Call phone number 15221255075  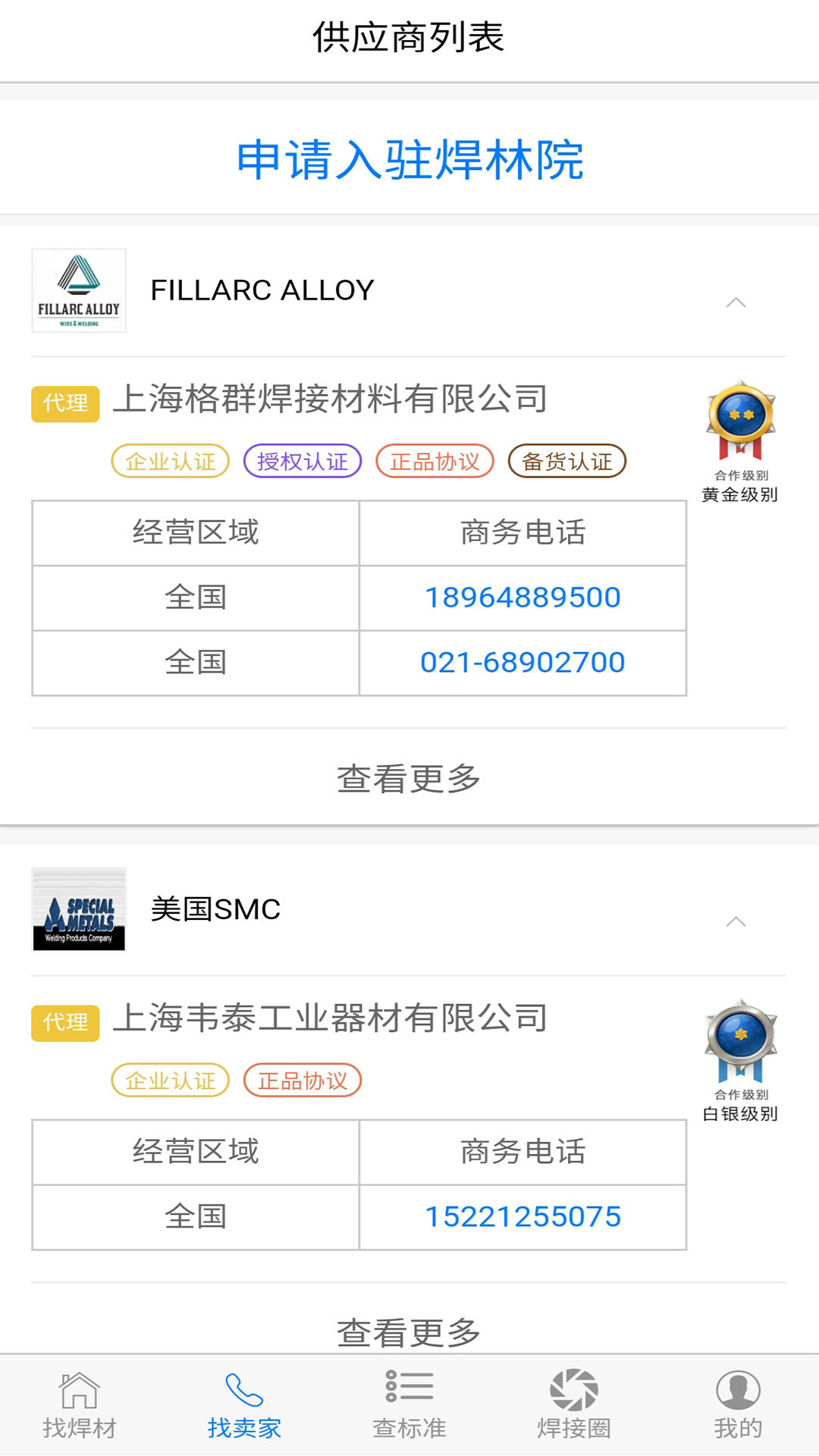coord(522,1217)
